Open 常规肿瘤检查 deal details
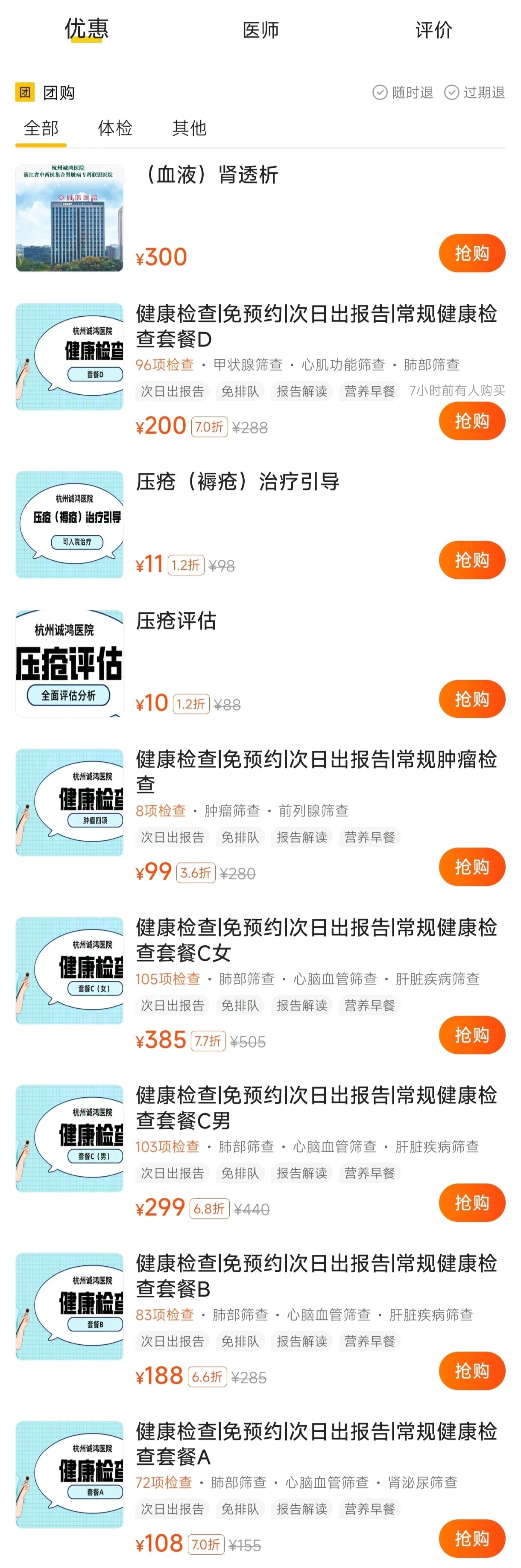The image size is (521, 1568). (316, 771)
